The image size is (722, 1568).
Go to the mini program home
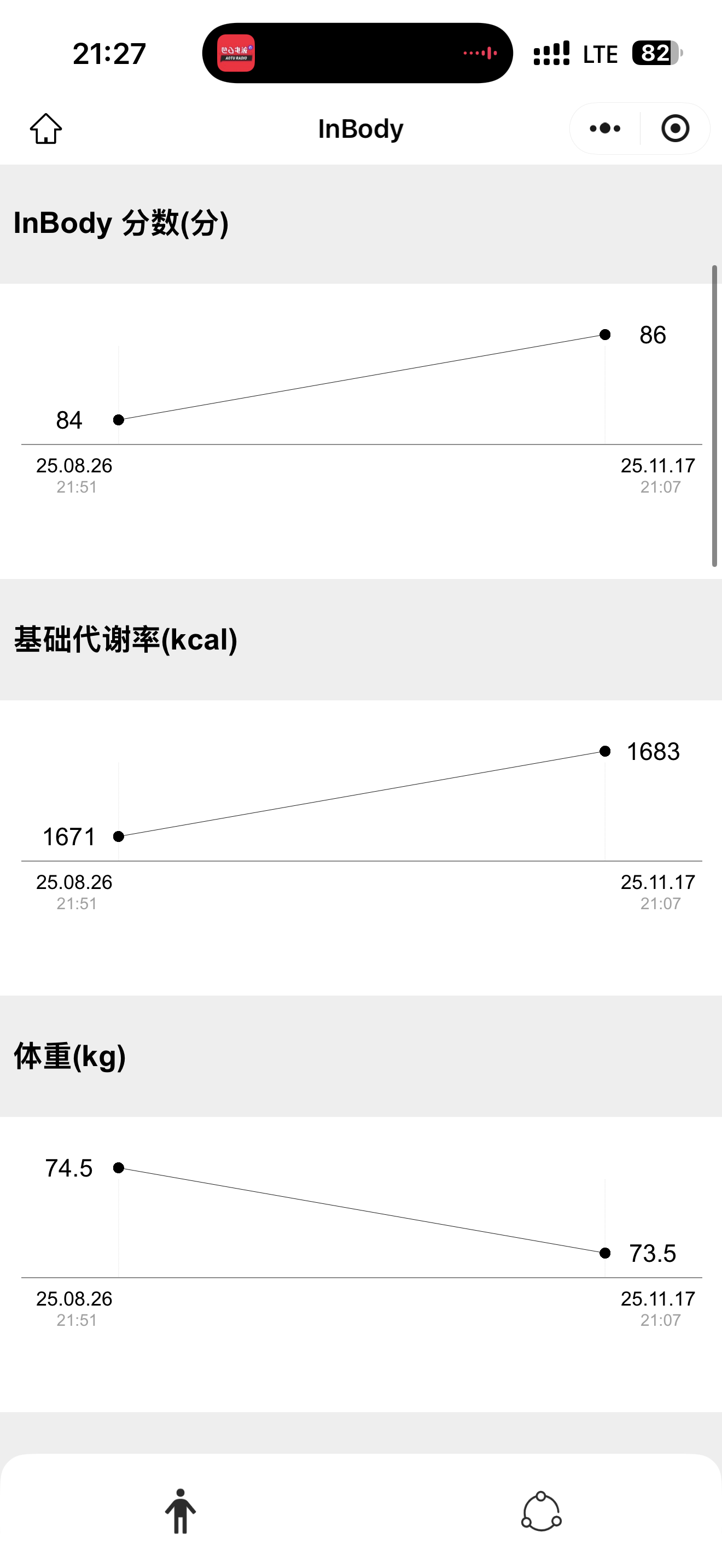pos(46,128)
